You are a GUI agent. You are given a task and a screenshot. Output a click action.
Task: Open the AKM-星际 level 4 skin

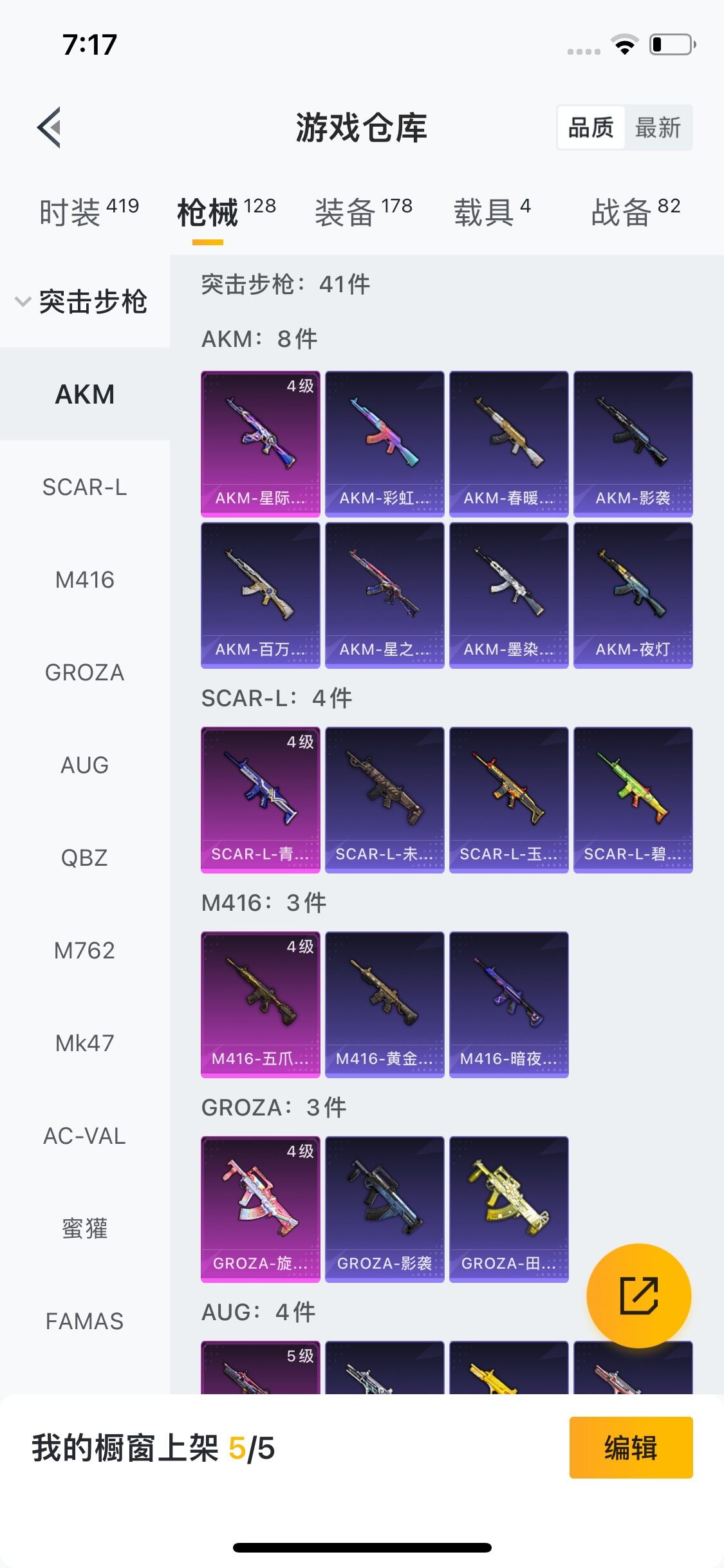pos(261,443)
